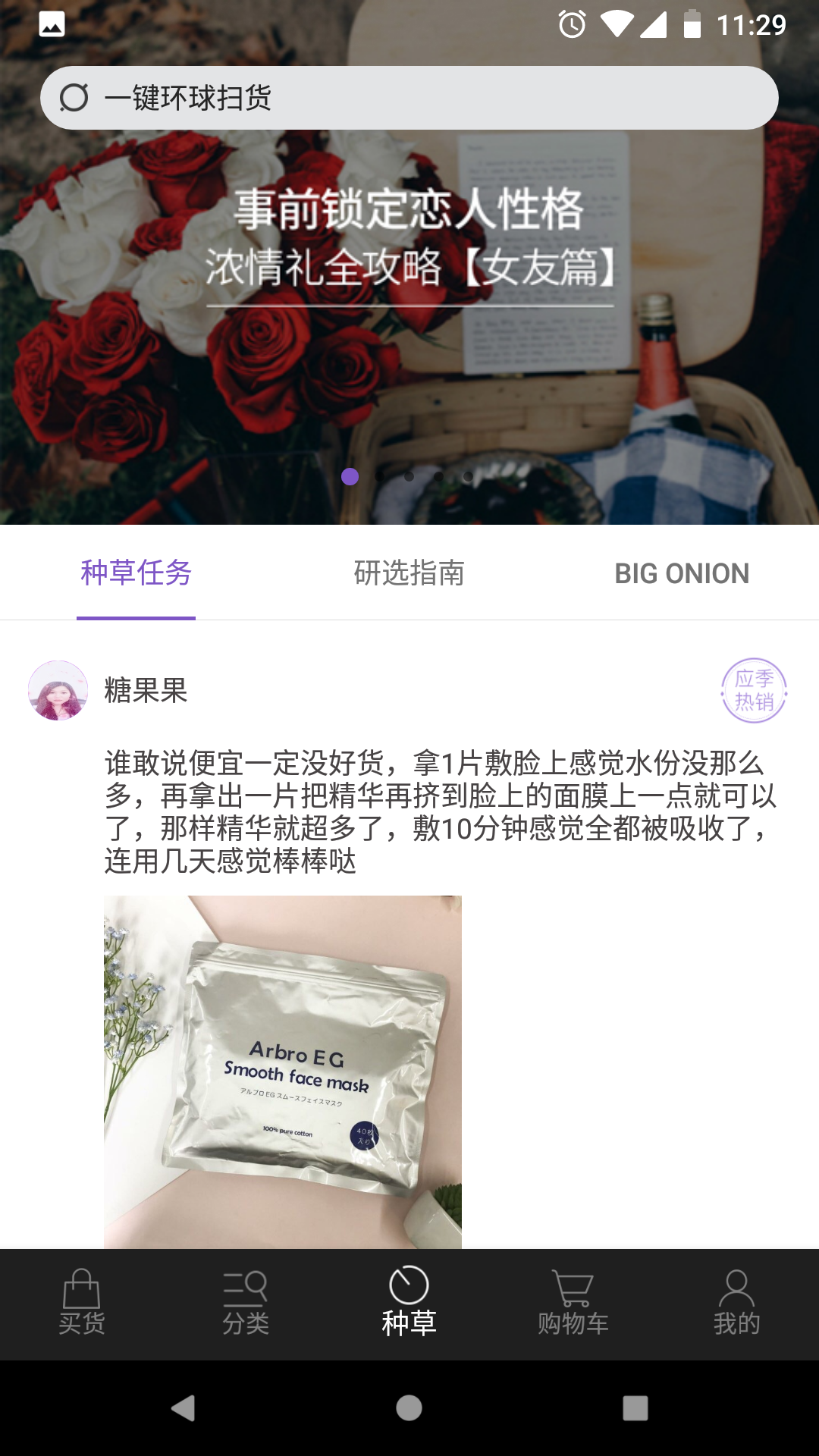819x1456 pixels.
Task: Tap the last carousel page dot
Action: [x=468, y=476]
